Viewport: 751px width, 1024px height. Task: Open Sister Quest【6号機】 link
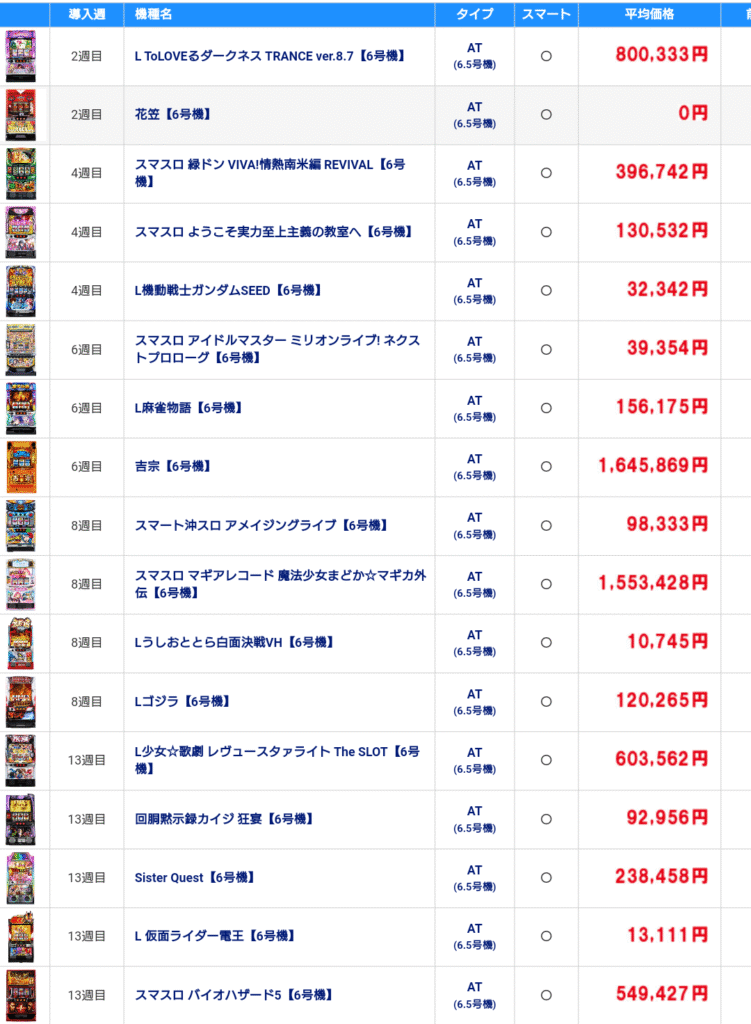click(x=194, y=878)
